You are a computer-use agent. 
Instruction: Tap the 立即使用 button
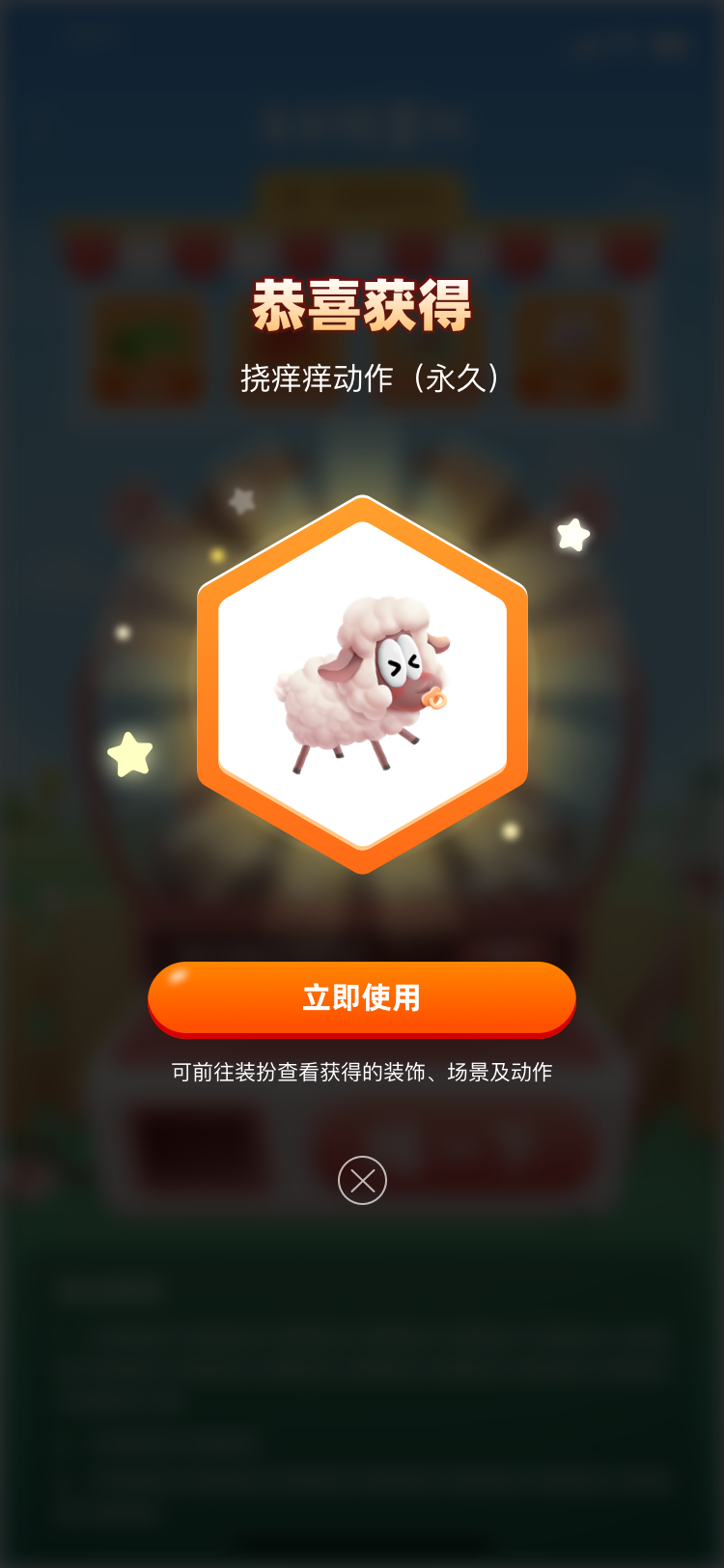(362, 998)
